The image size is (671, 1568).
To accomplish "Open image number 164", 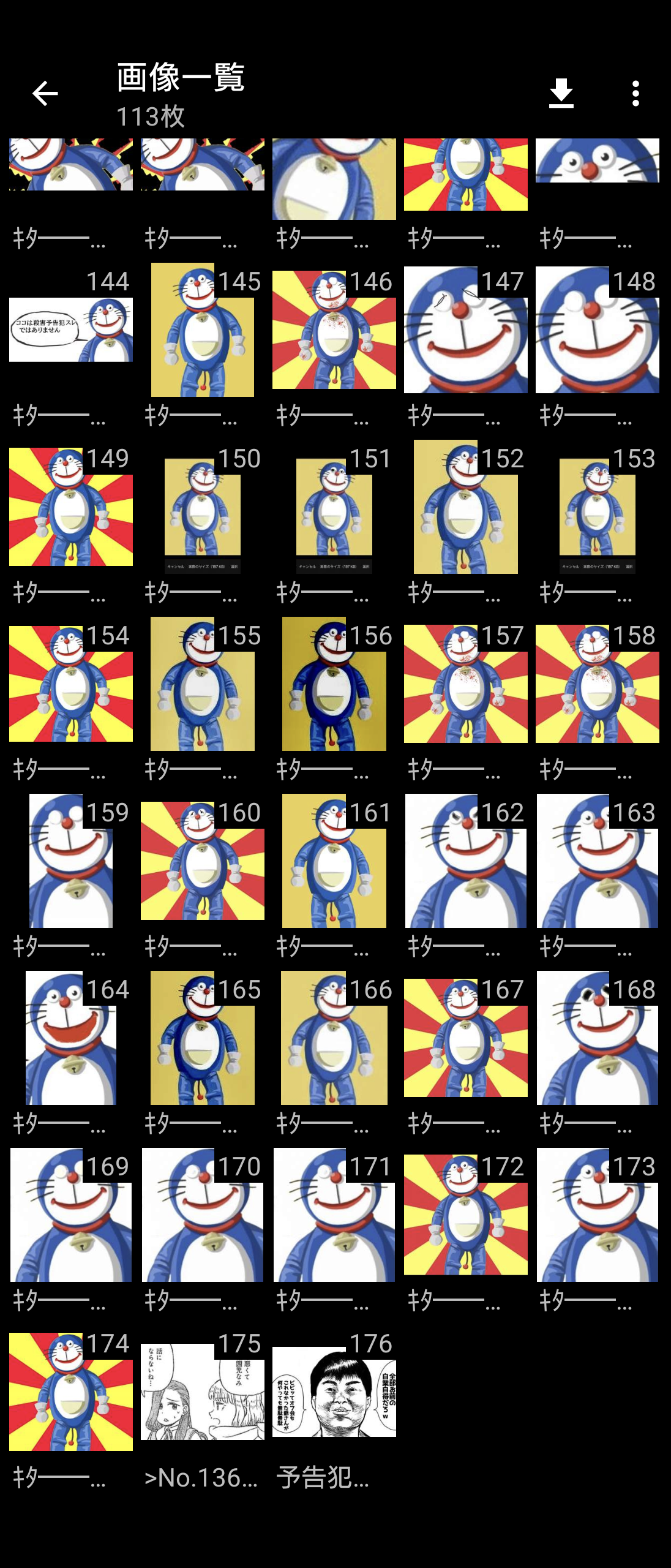I will pyautogui.click(x=70, y=1038).
